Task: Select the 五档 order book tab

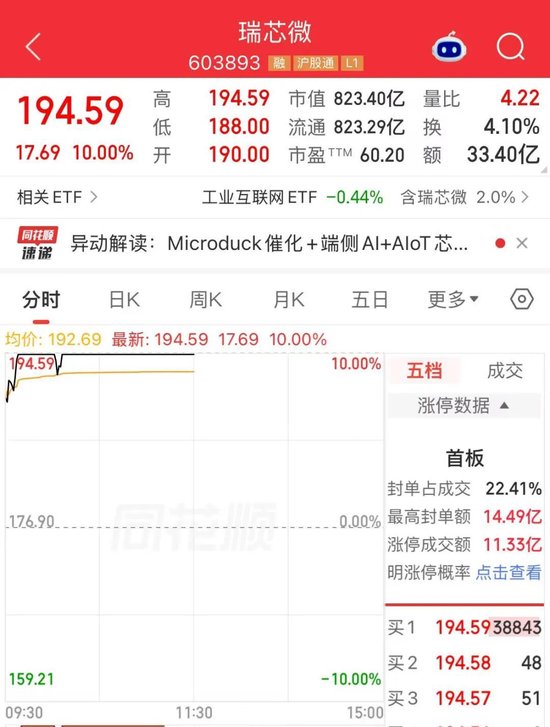Action: point(424,370)
